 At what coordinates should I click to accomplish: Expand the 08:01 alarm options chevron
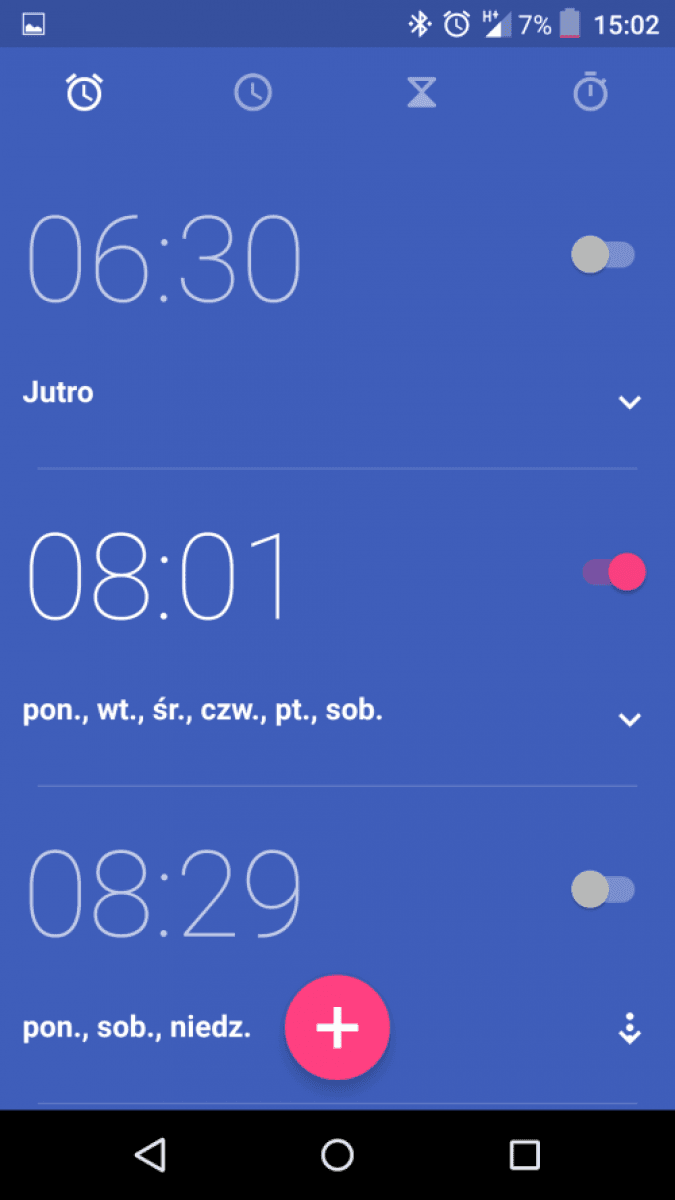[629, 719]
